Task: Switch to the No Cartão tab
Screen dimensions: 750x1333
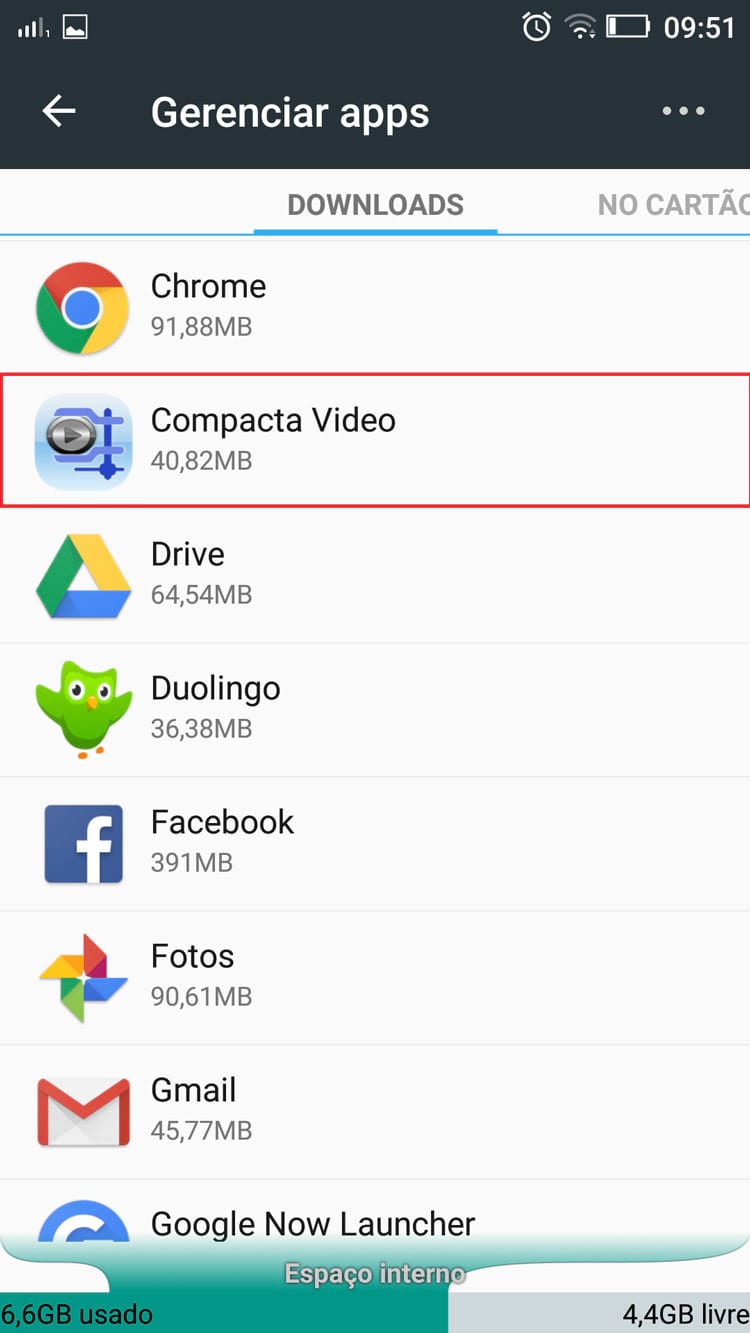Action: [672, 205]
